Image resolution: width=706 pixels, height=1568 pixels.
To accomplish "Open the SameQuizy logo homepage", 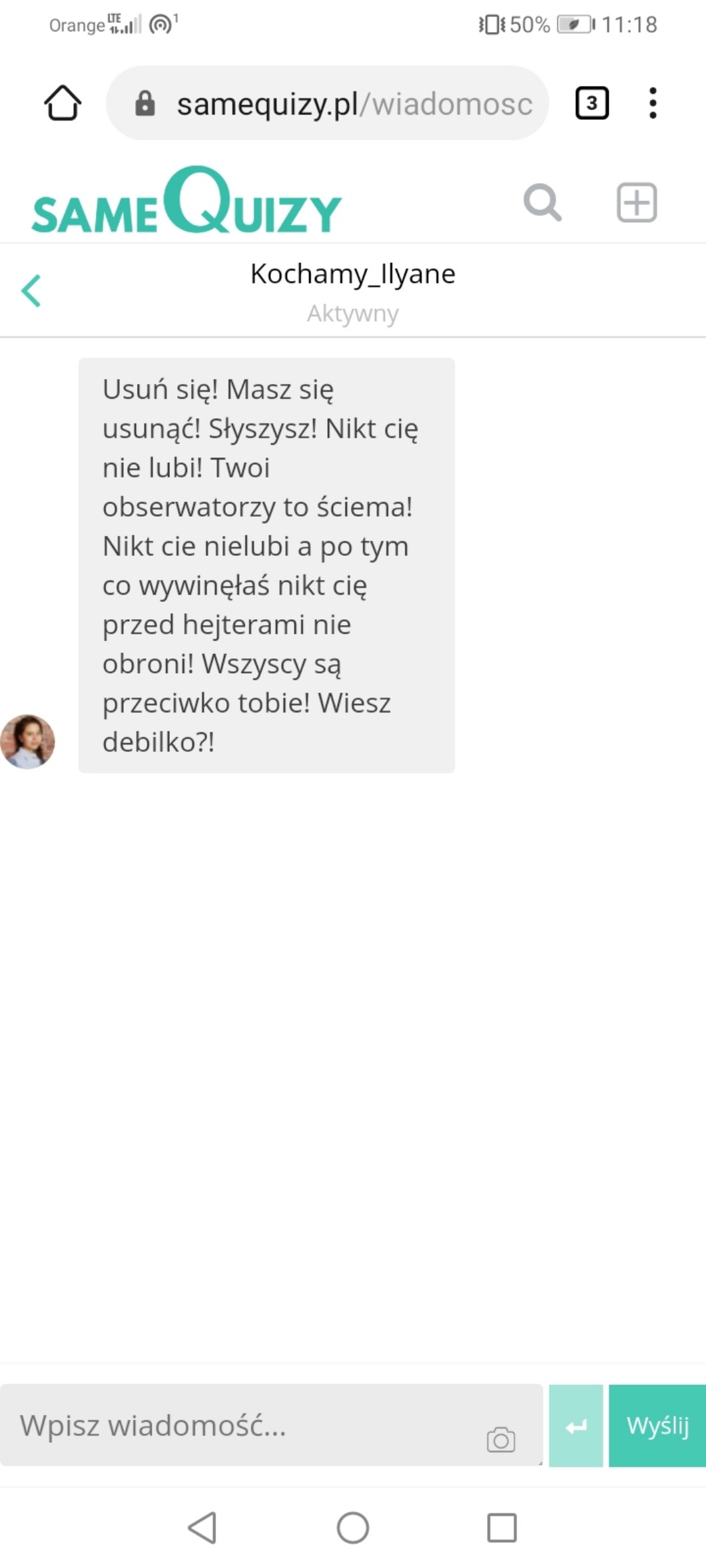I will coord(186,202).
